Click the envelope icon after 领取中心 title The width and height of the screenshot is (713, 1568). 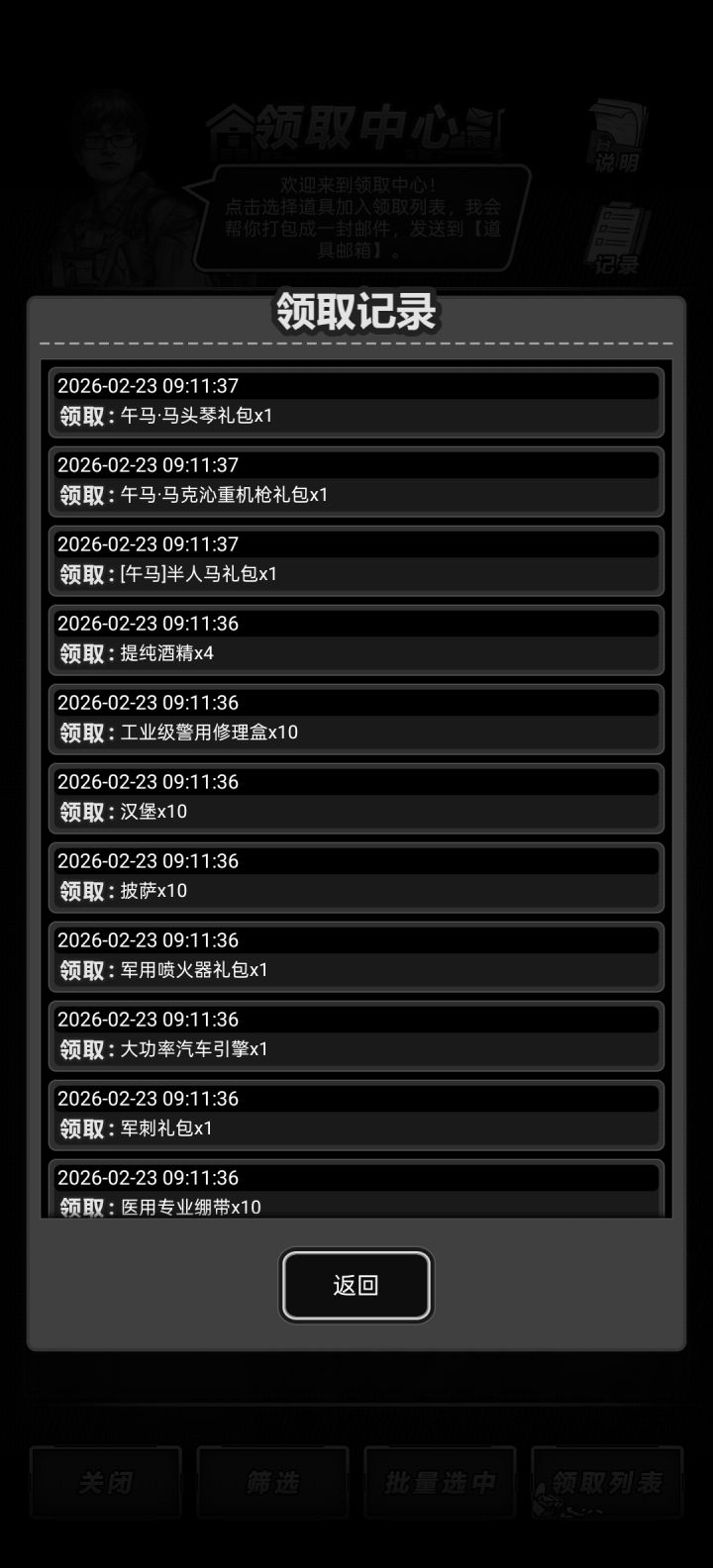pos(482,128)
